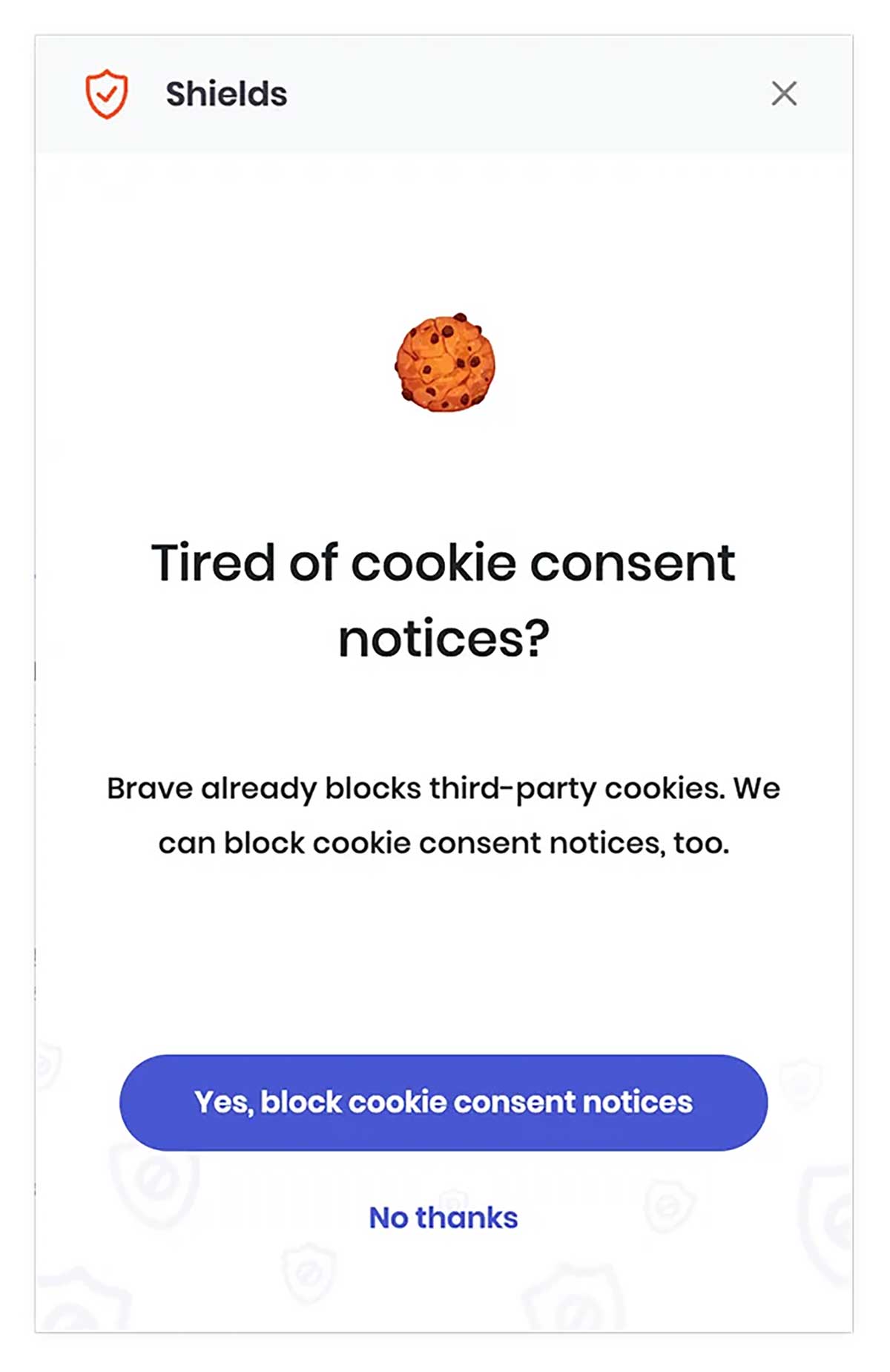Close the Shields dialog
The width and height of the screenshot is (890, 1372).
pos(783,94)
